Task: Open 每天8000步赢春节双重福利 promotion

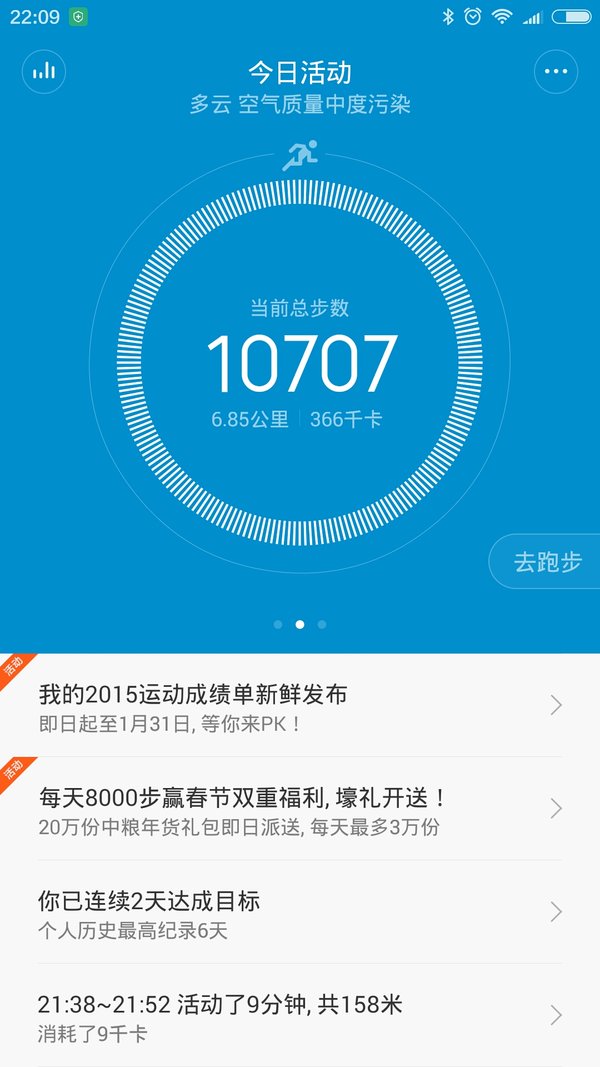Action: (300, 808)
